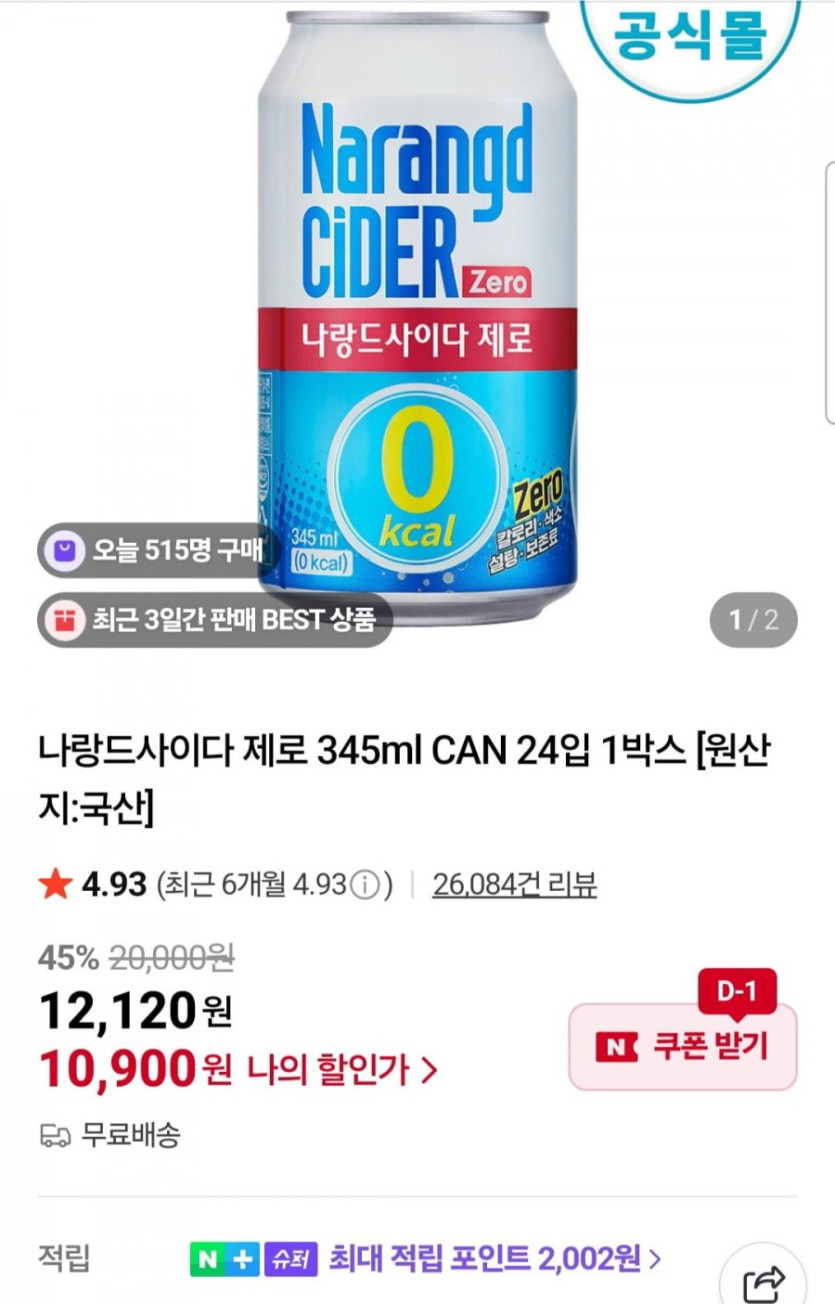835x1304 pixels.
Task: Open the 26,084건 리뷰 reviews link
Action: pos(514,884)
